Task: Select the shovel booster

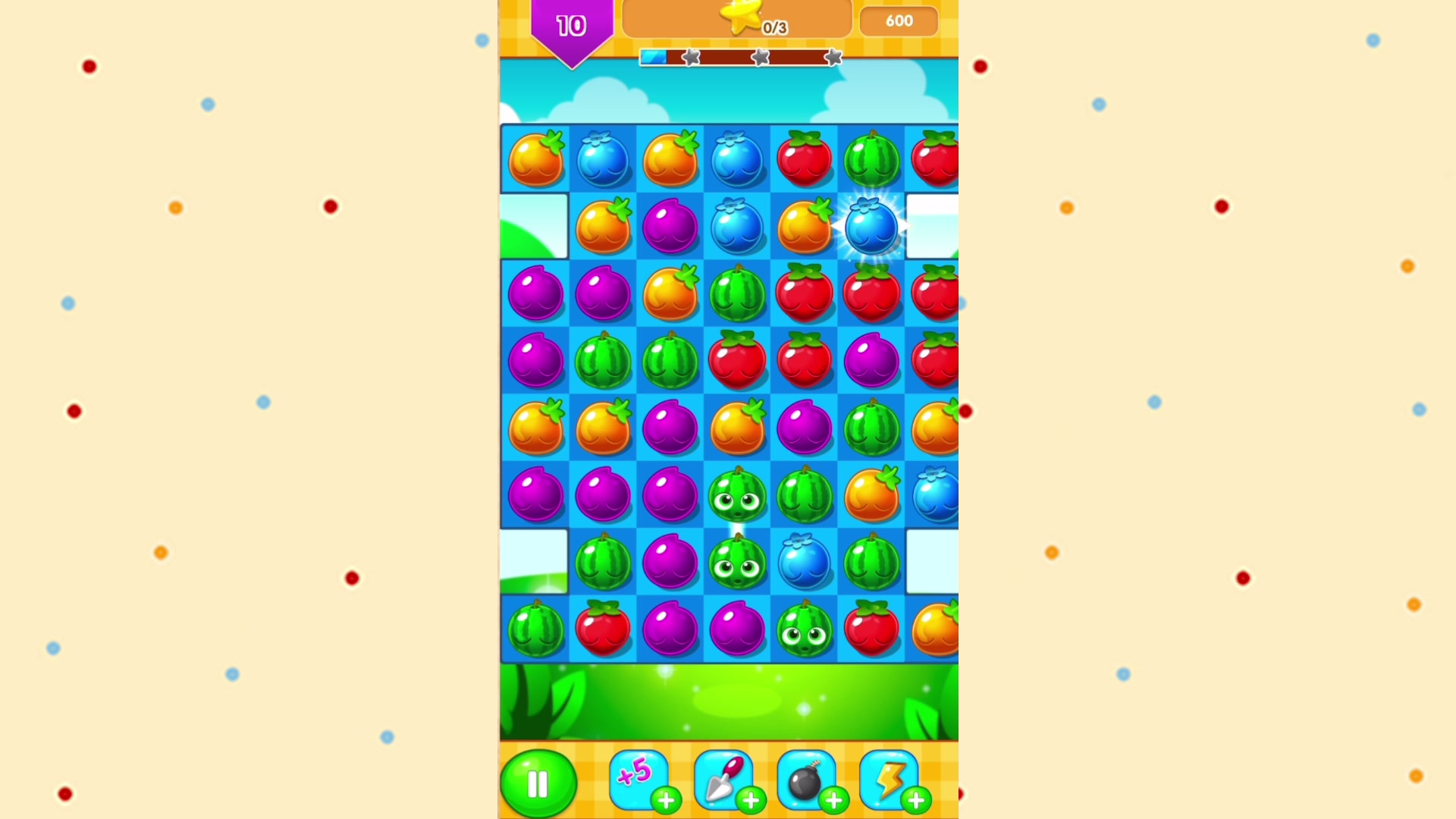Action: coord(723,779)
